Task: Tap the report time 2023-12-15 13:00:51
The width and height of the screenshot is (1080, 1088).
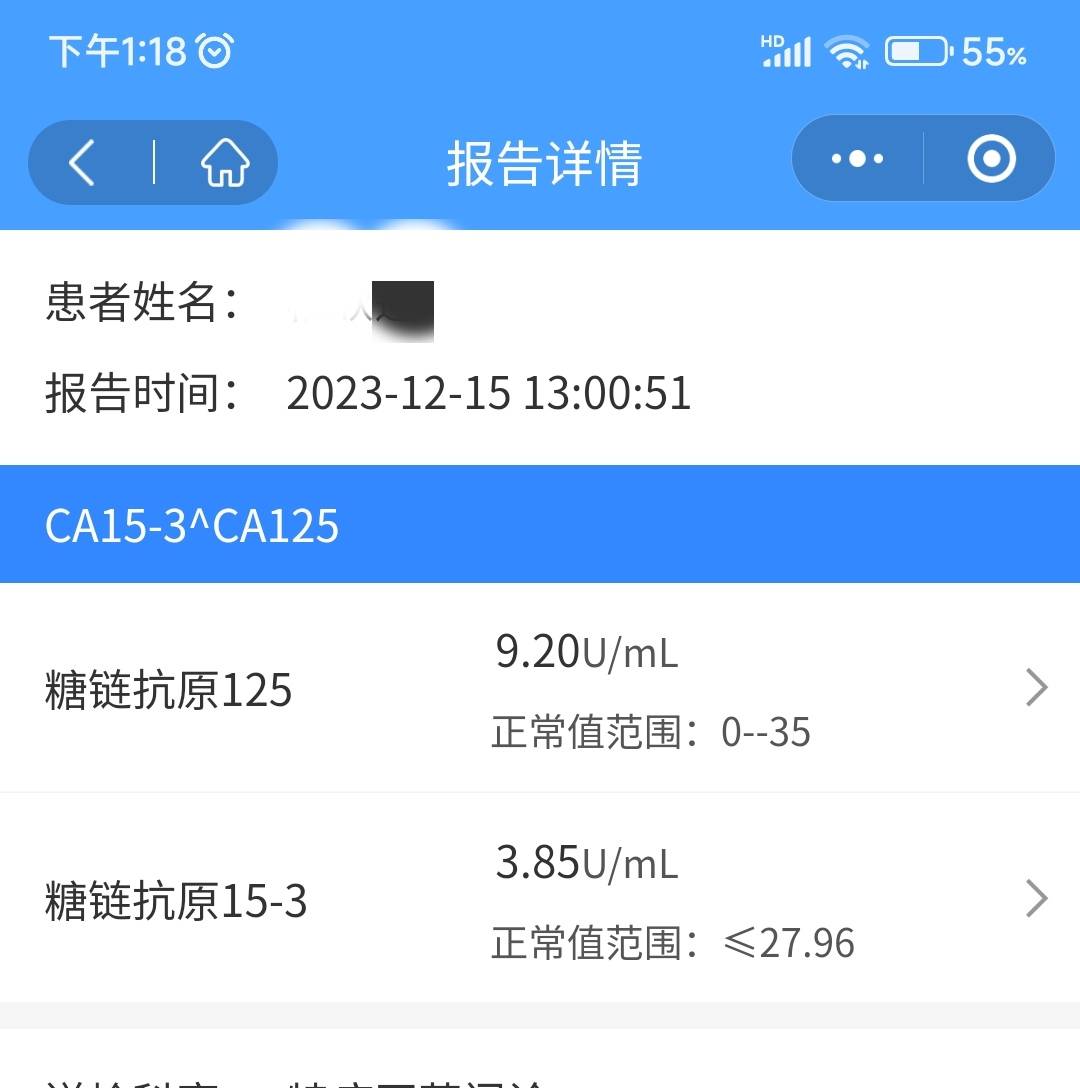Action: point(488,394)
